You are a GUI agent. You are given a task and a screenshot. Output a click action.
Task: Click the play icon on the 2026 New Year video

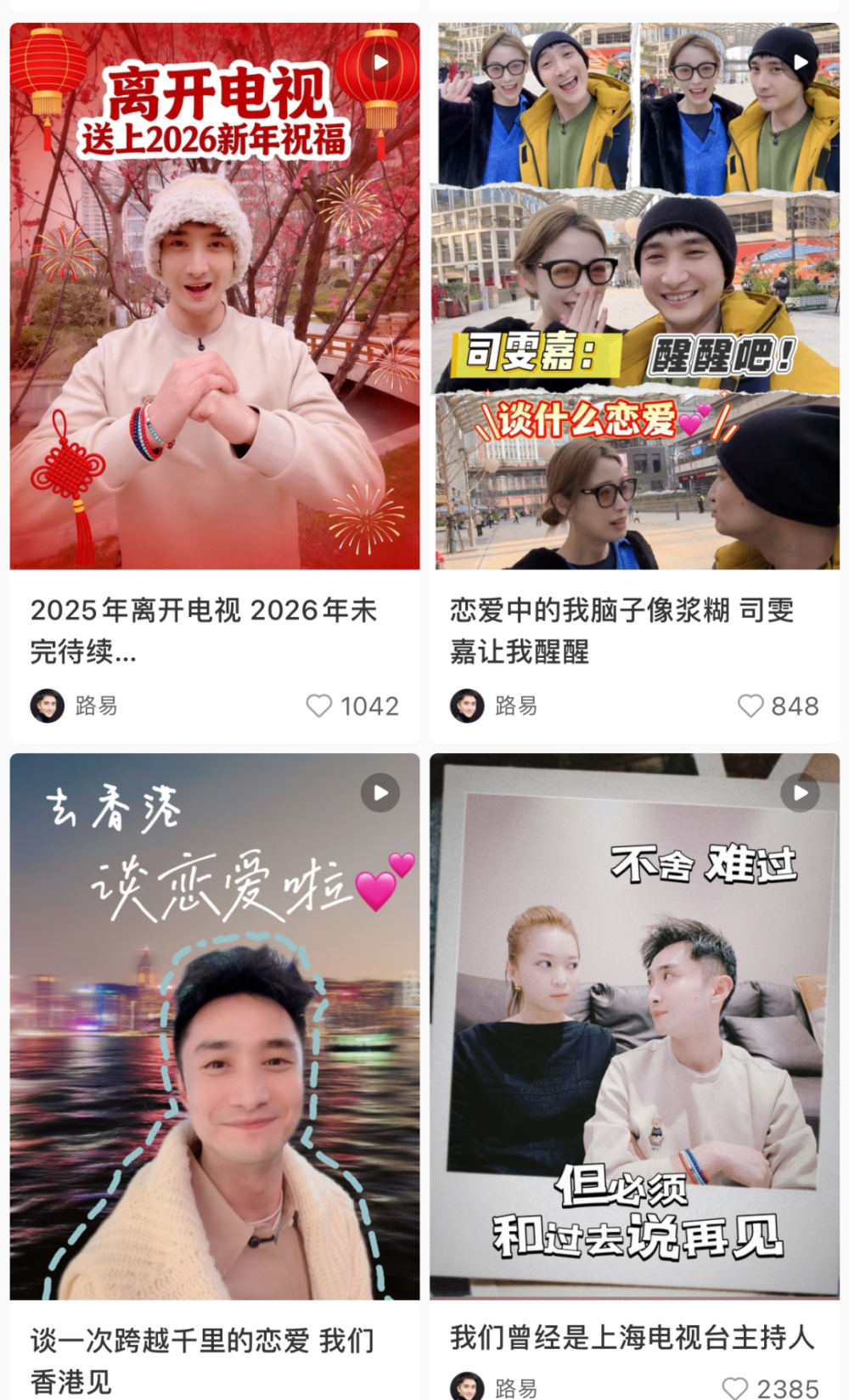click(381, 62)
